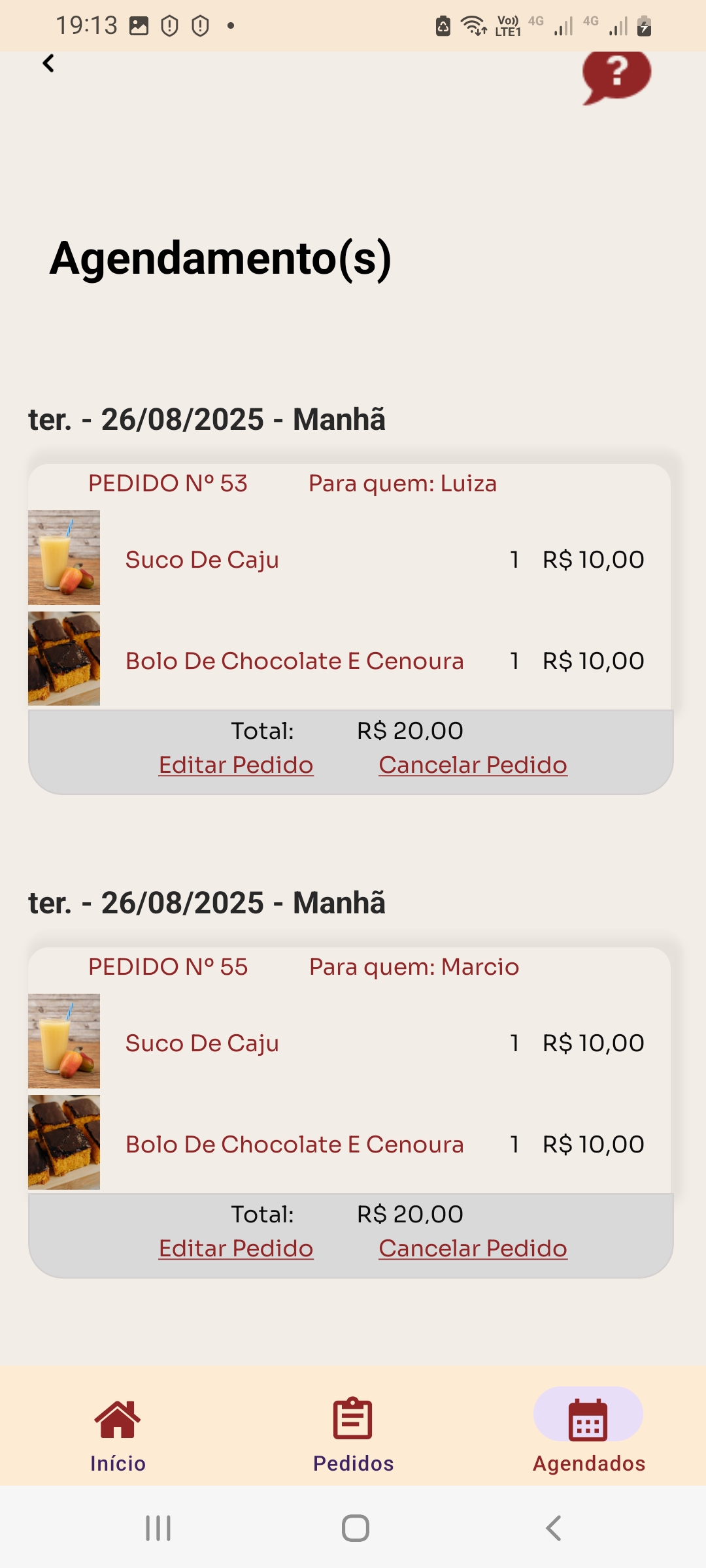Select the PEDIDO Nº 53 header
The width and height of the screenshot is (706, 1568).
169,483
